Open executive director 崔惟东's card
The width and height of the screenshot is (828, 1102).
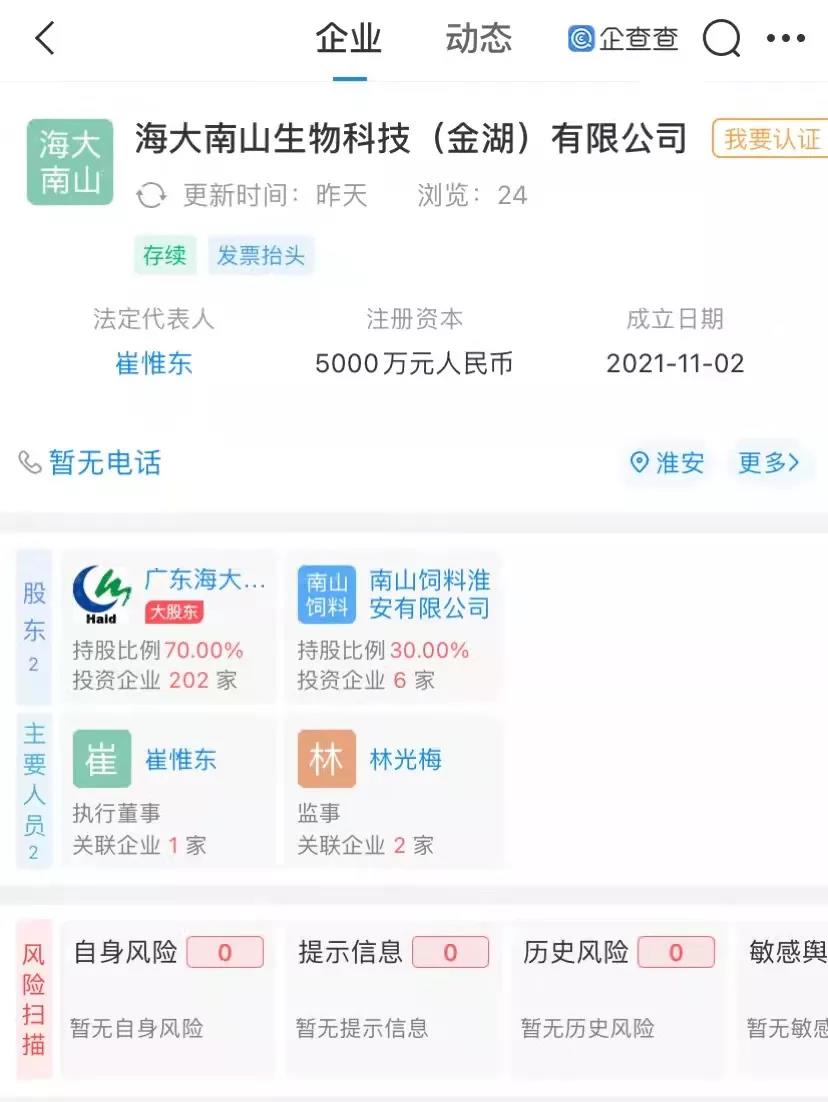click(168, 790)
